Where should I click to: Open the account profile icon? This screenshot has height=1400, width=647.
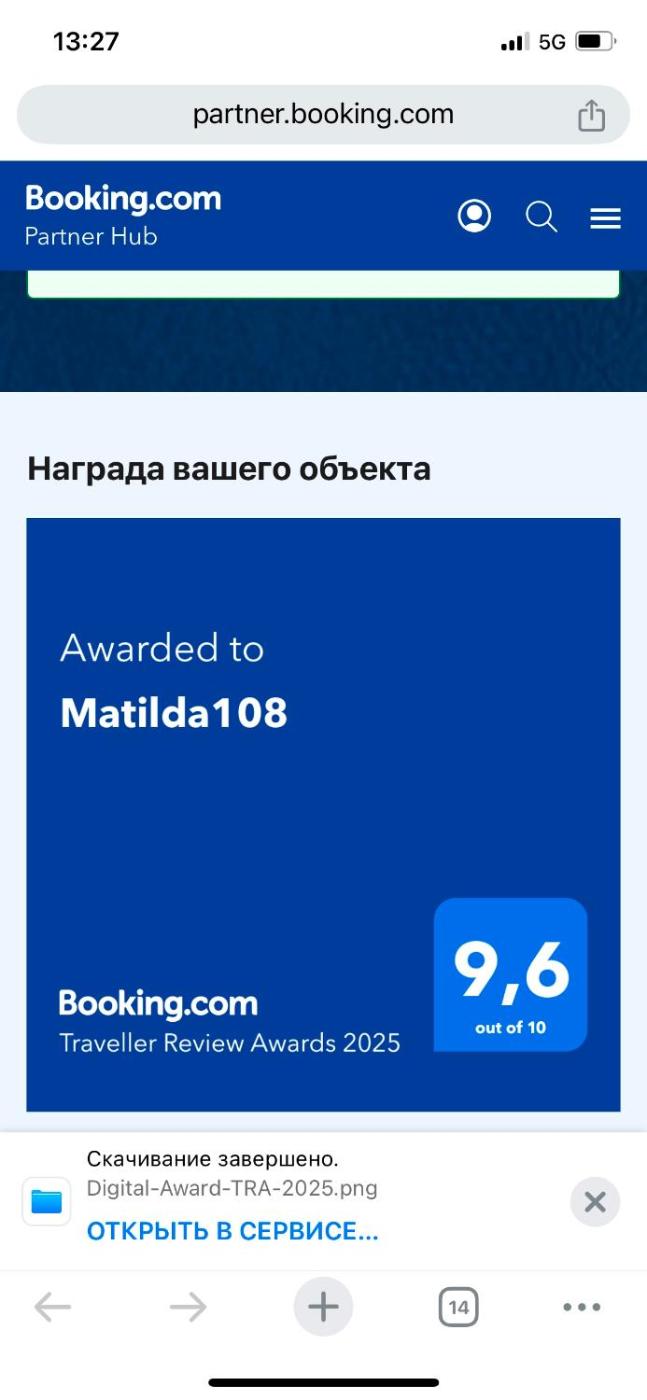474,216
